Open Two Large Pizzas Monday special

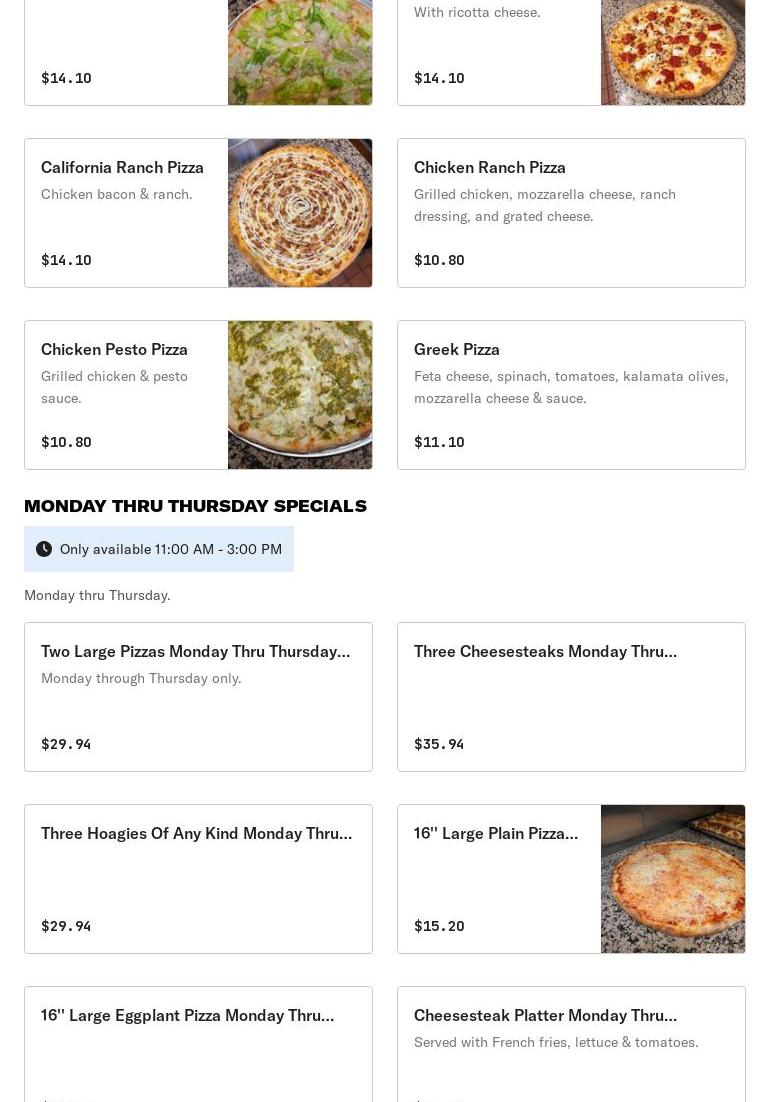(x=198, y=697)
